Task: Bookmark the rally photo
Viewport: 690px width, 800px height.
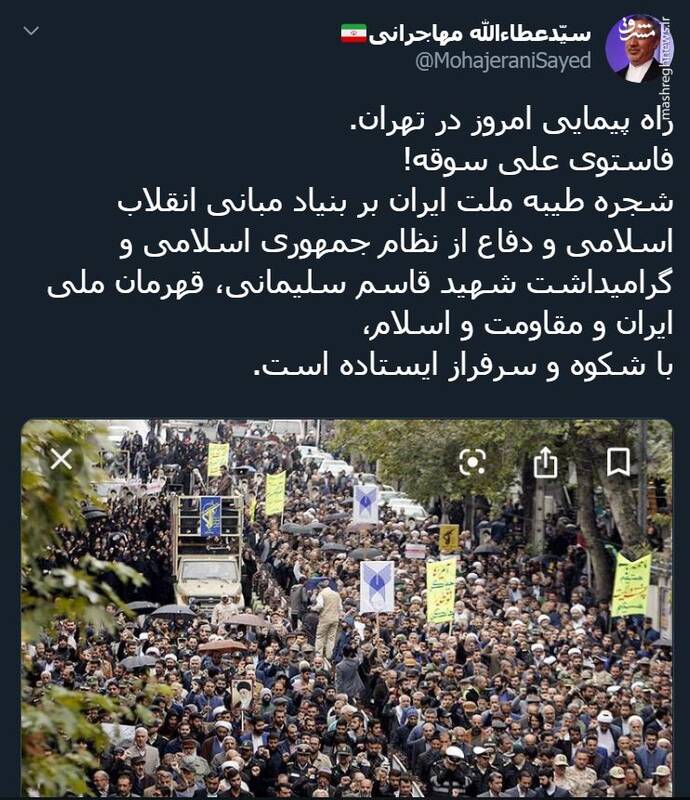Action: click(x=618, y=461)
